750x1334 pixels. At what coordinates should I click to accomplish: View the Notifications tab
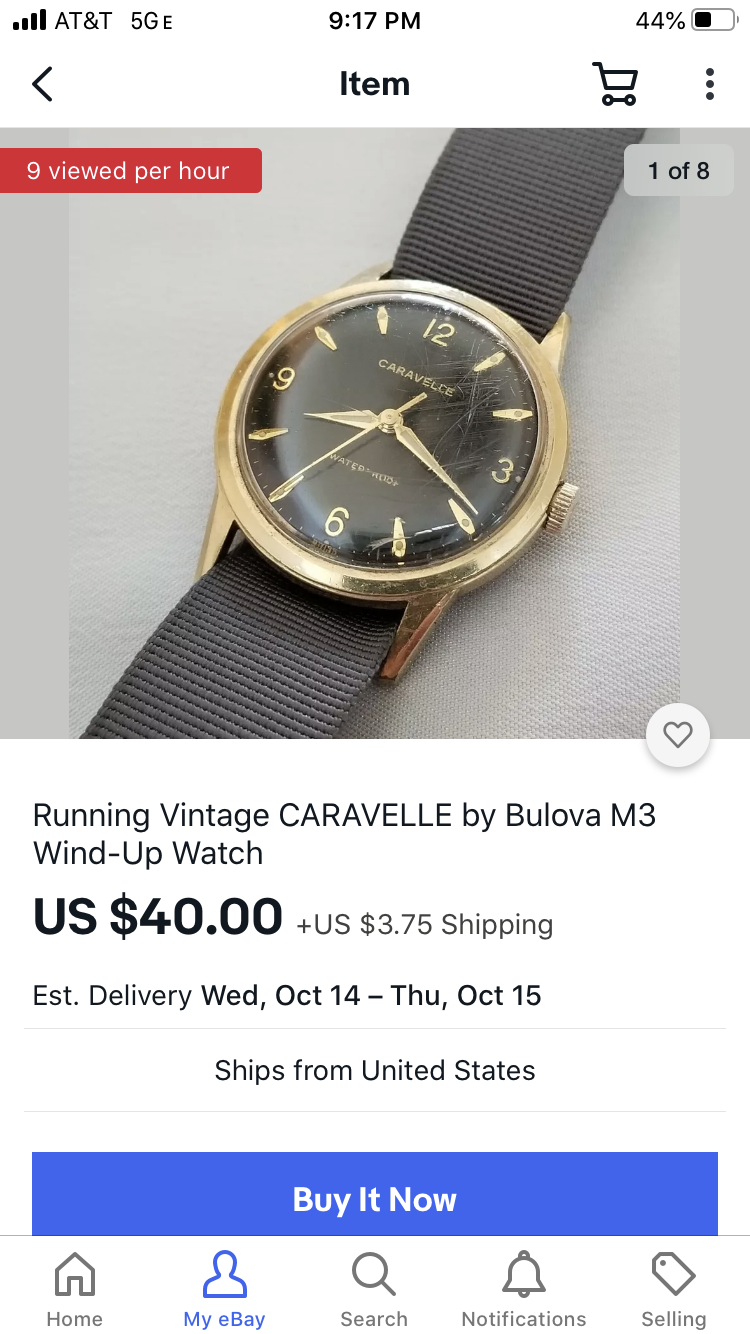[x=524, y=1289]
